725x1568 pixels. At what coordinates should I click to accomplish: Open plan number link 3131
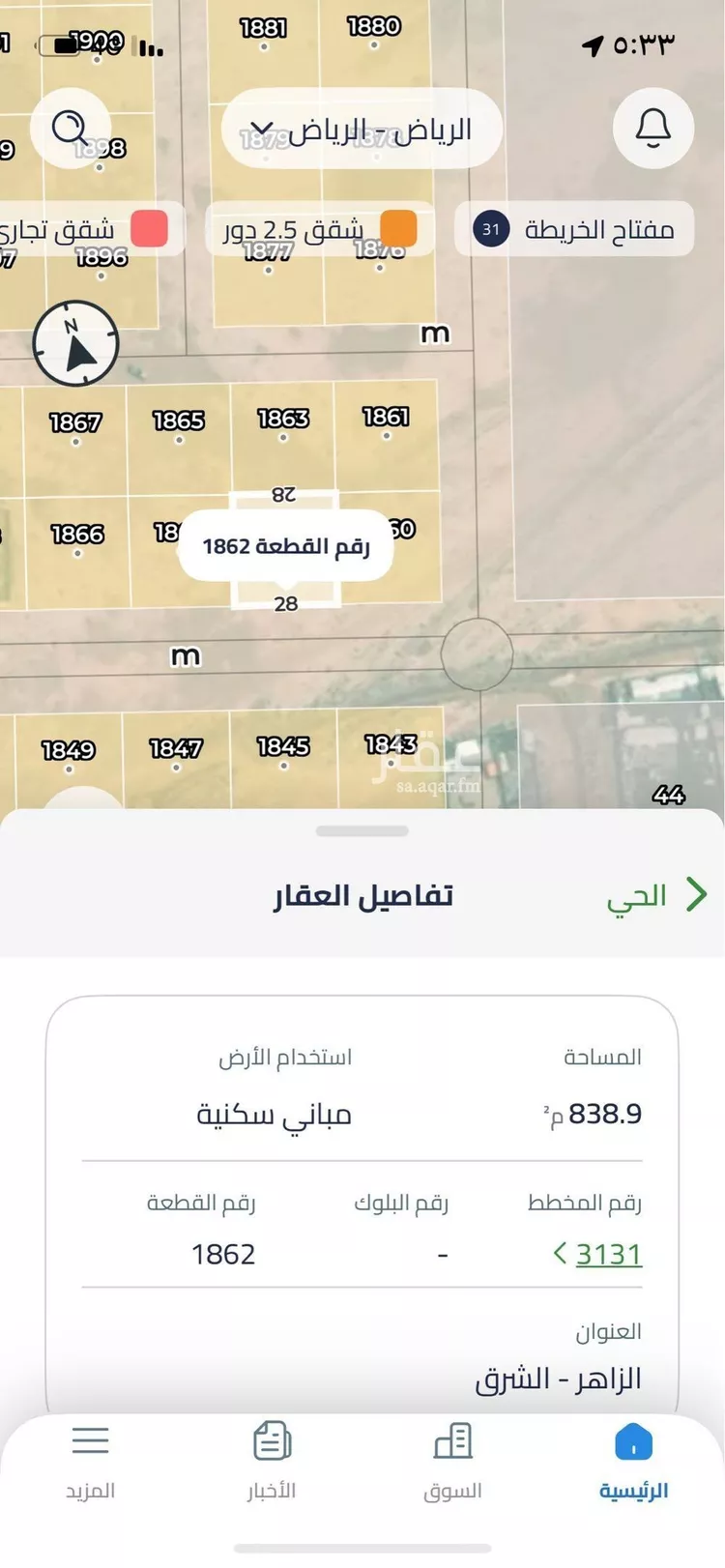[607, 1254]
